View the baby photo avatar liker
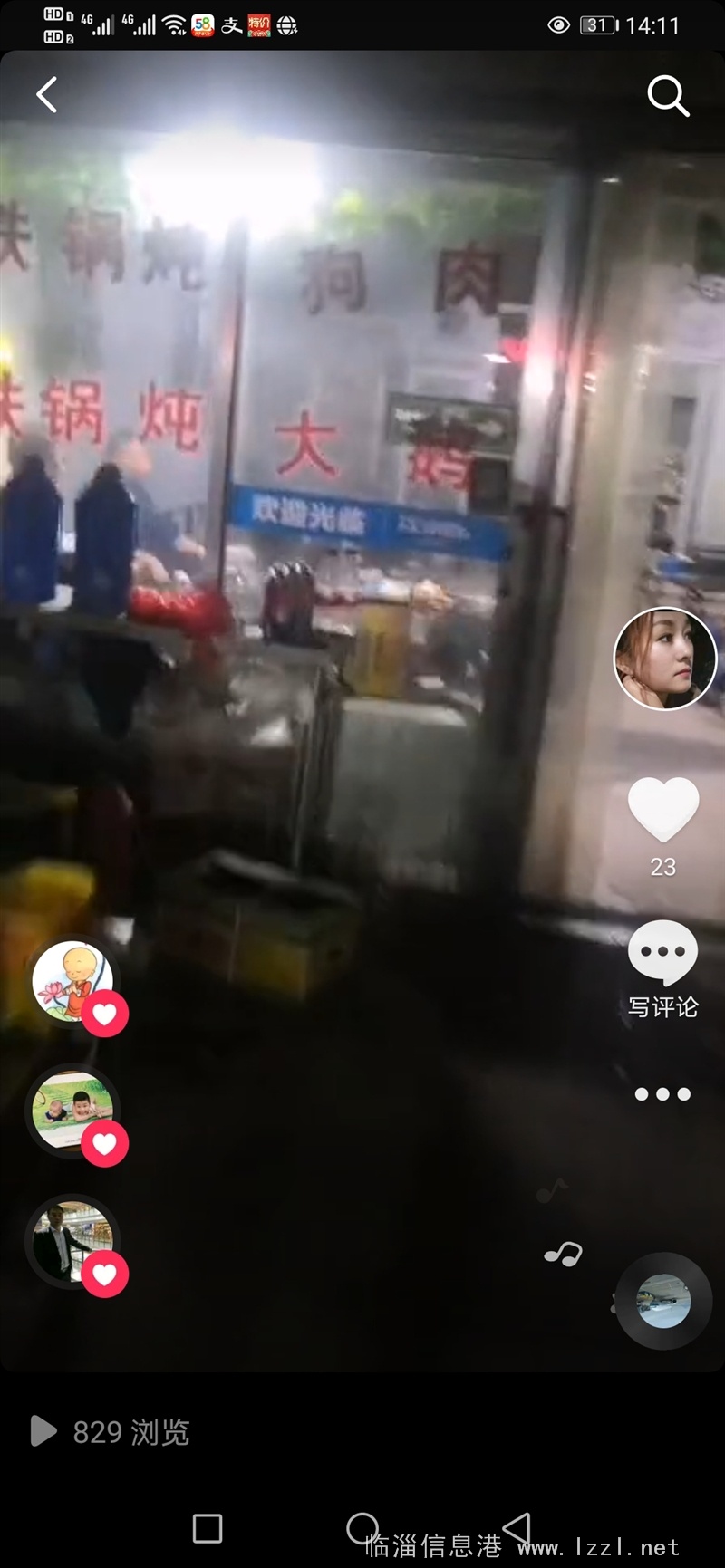This screenshot has height=1568, width=725. (73, 1111)
